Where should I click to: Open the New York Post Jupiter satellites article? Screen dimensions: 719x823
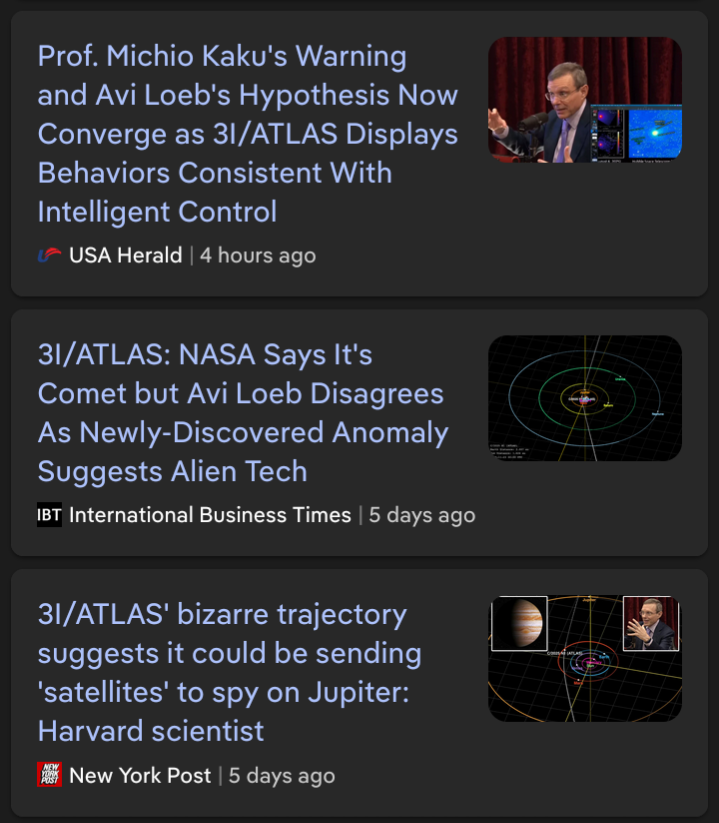(x=229, y=672)
